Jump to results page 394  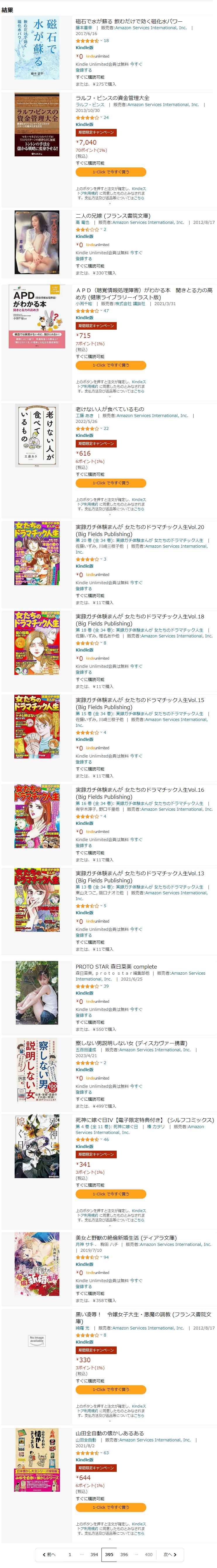[94, 1555]
